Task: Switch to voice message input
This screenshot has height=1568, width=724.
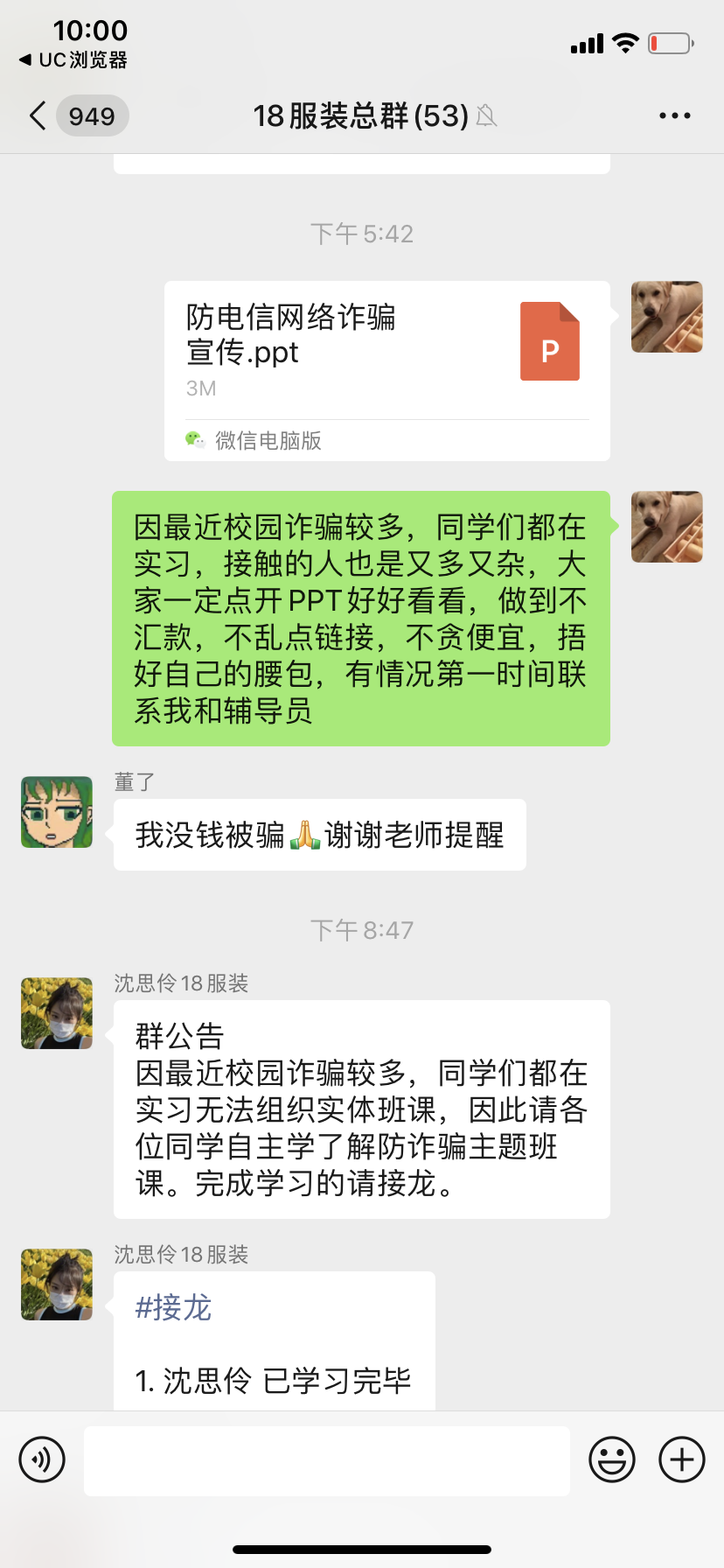Action: tap(42, 1459)
